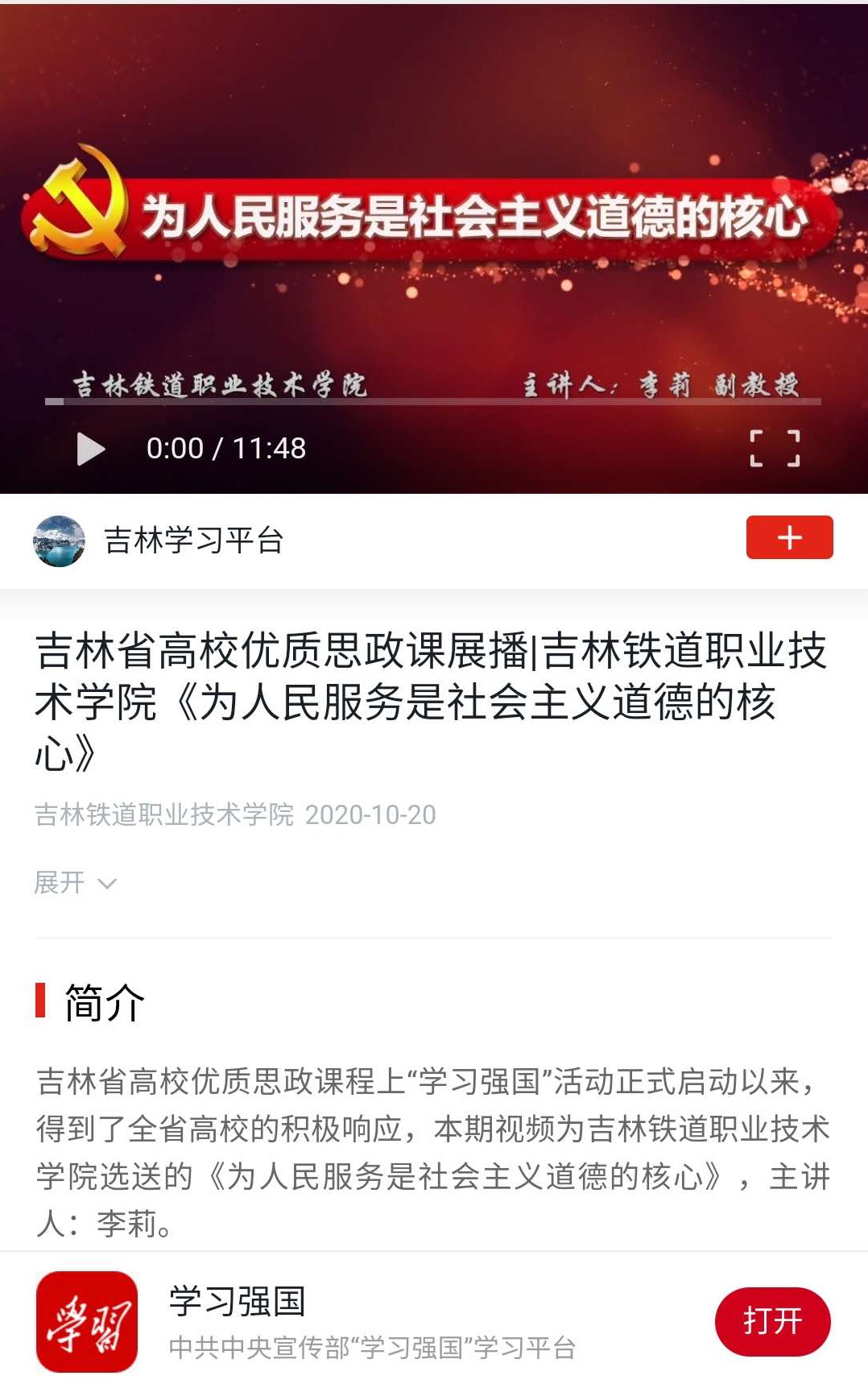Screen dimensions: 868x1388
Task: Enter fullscreen video mode
Action: pyautogui.click(x=774, y=449)
